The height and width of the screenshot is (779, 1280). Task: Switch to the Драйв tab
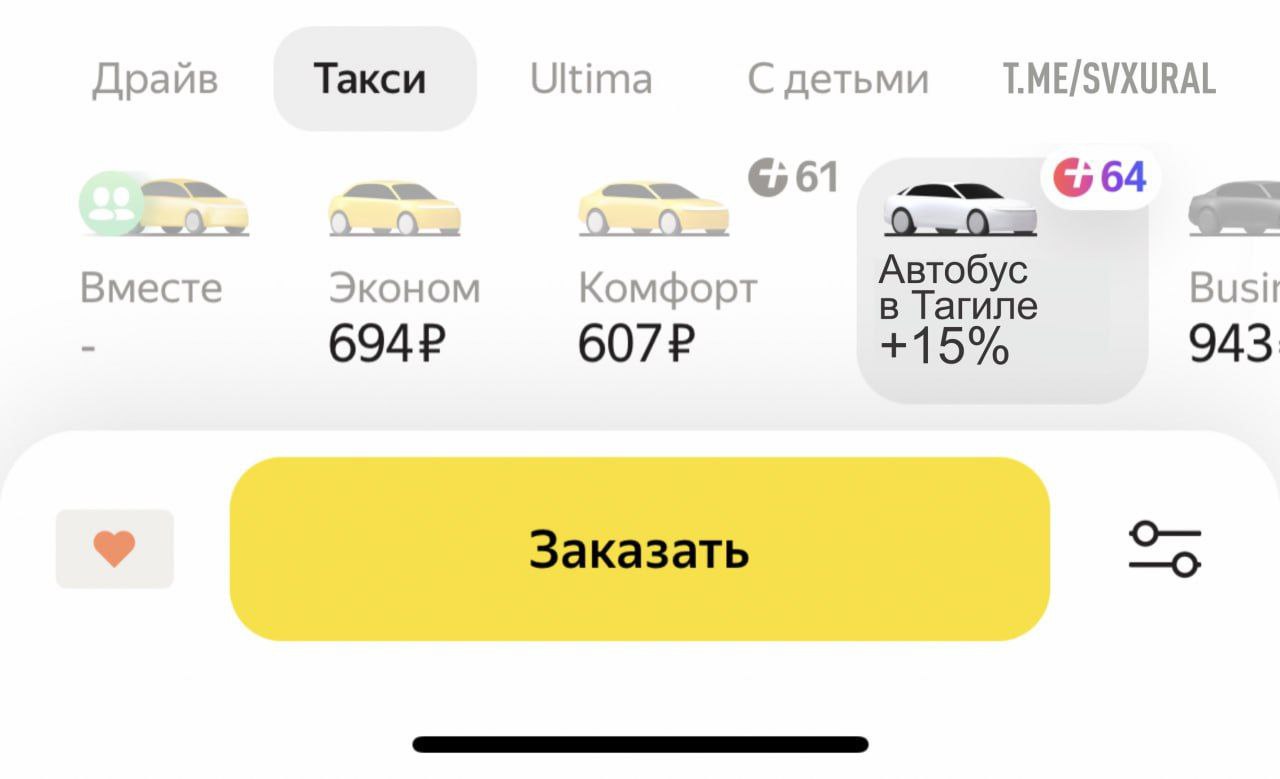155,79
